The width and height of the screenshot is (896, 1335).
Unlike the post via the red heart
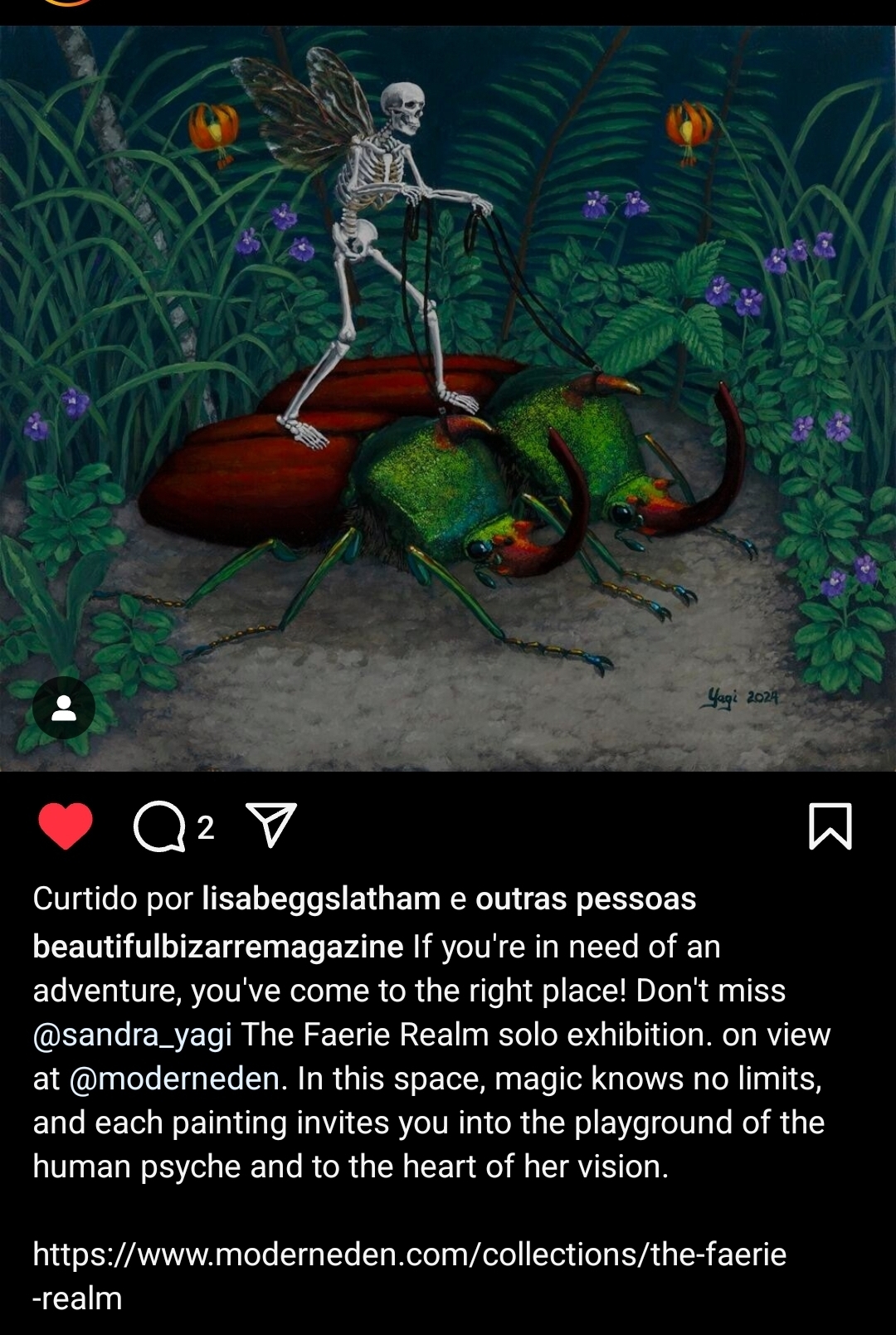point(66,826)
